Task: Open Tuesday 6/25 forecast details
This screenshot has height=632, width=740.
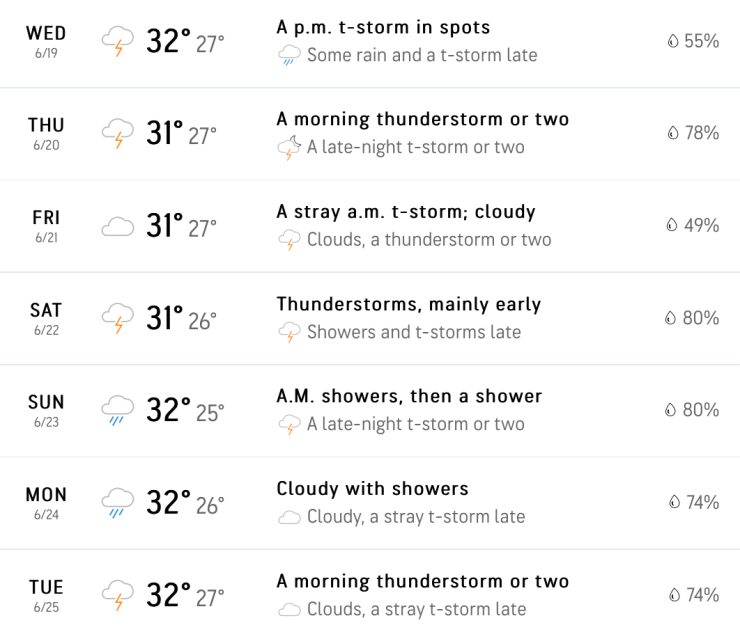Action: click(x=370, y=595)
